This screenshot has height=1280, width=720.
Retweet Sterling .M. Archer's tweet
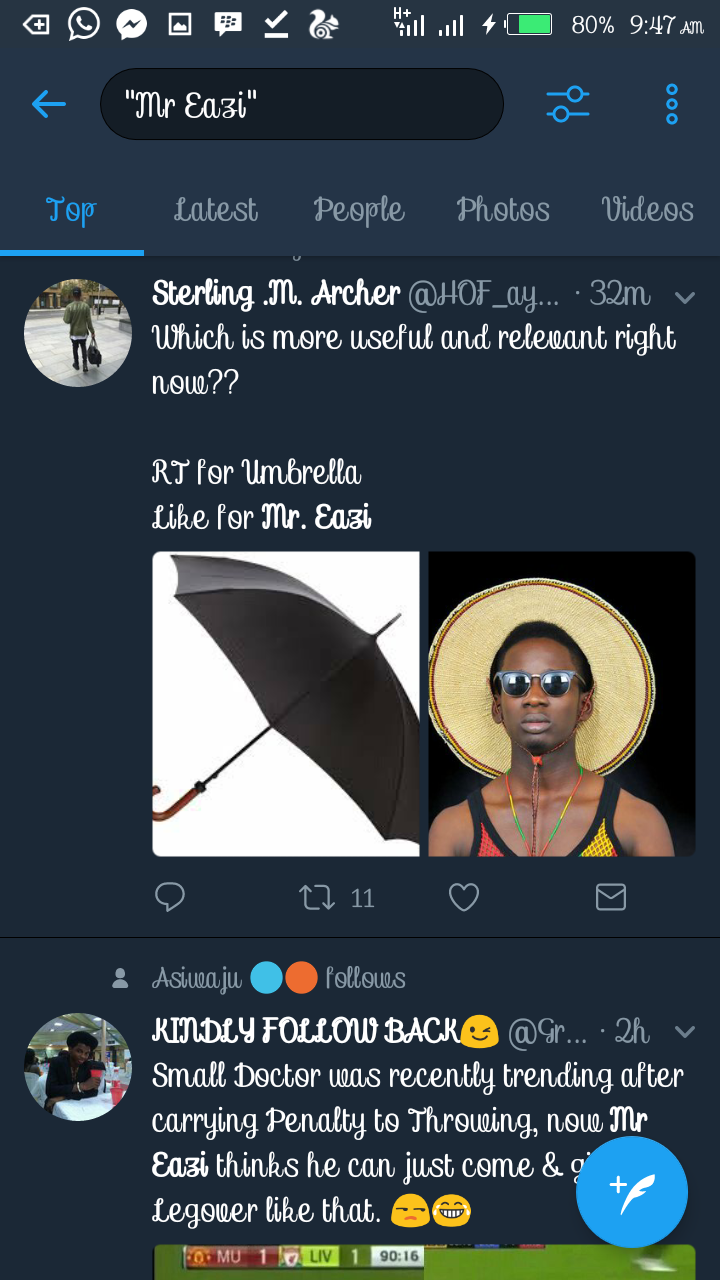[318, 897]
